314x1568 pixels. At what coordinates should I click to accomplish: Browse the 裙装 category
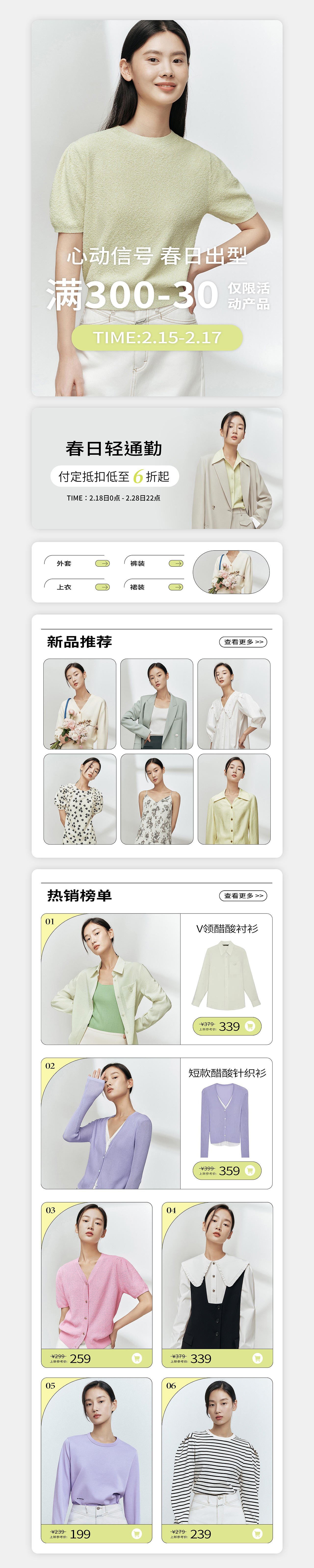153,587
